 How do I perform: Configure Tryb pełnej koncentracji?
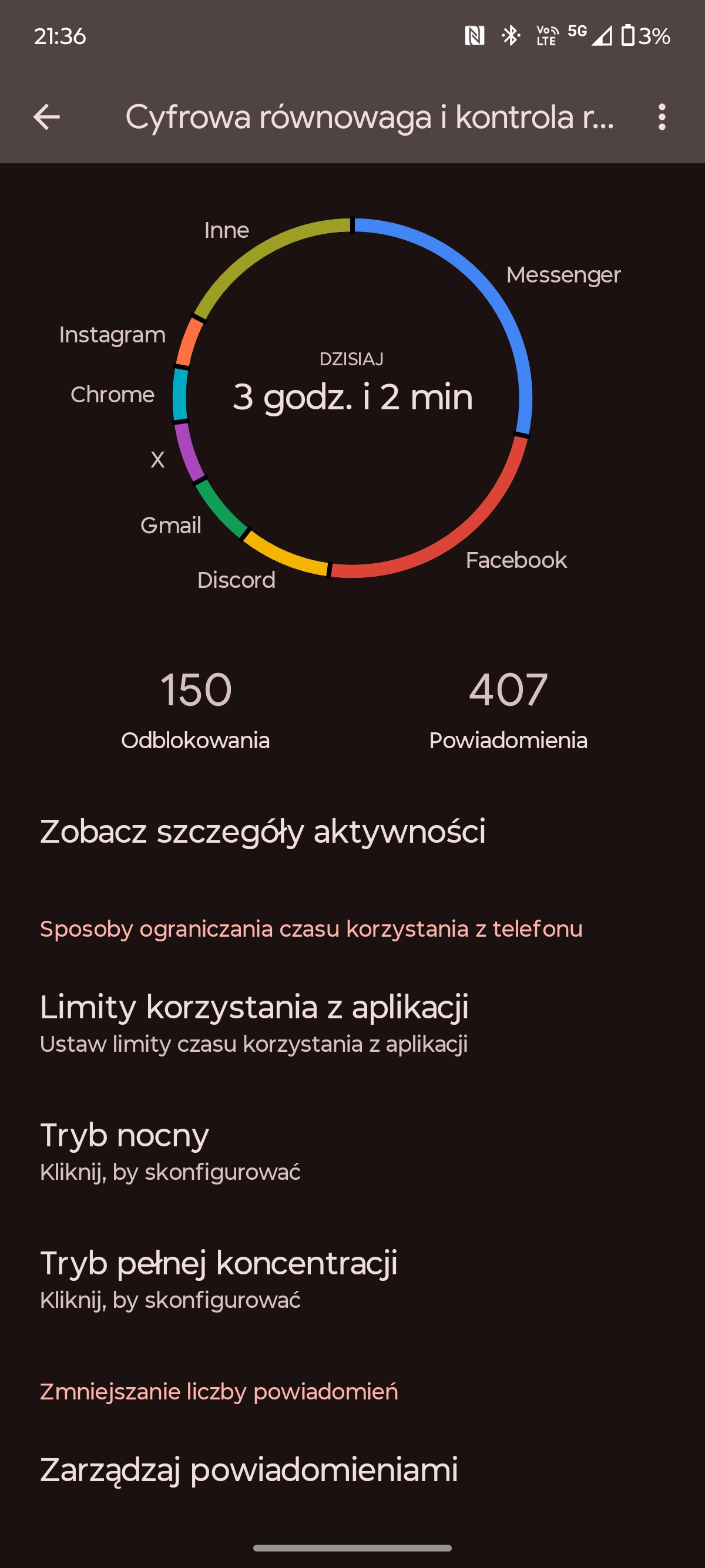point(352,1278)
